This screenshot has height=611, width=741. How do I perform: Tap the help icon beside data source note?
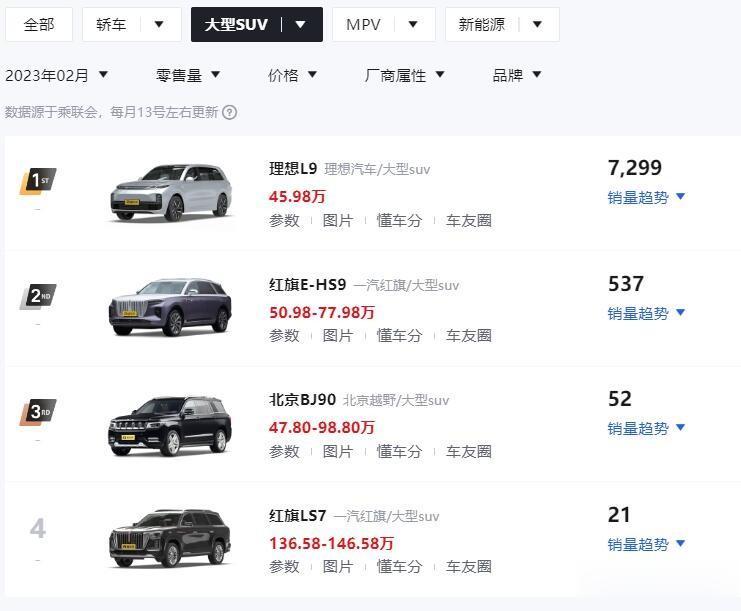pyautogui.click(x=230, y=113)
